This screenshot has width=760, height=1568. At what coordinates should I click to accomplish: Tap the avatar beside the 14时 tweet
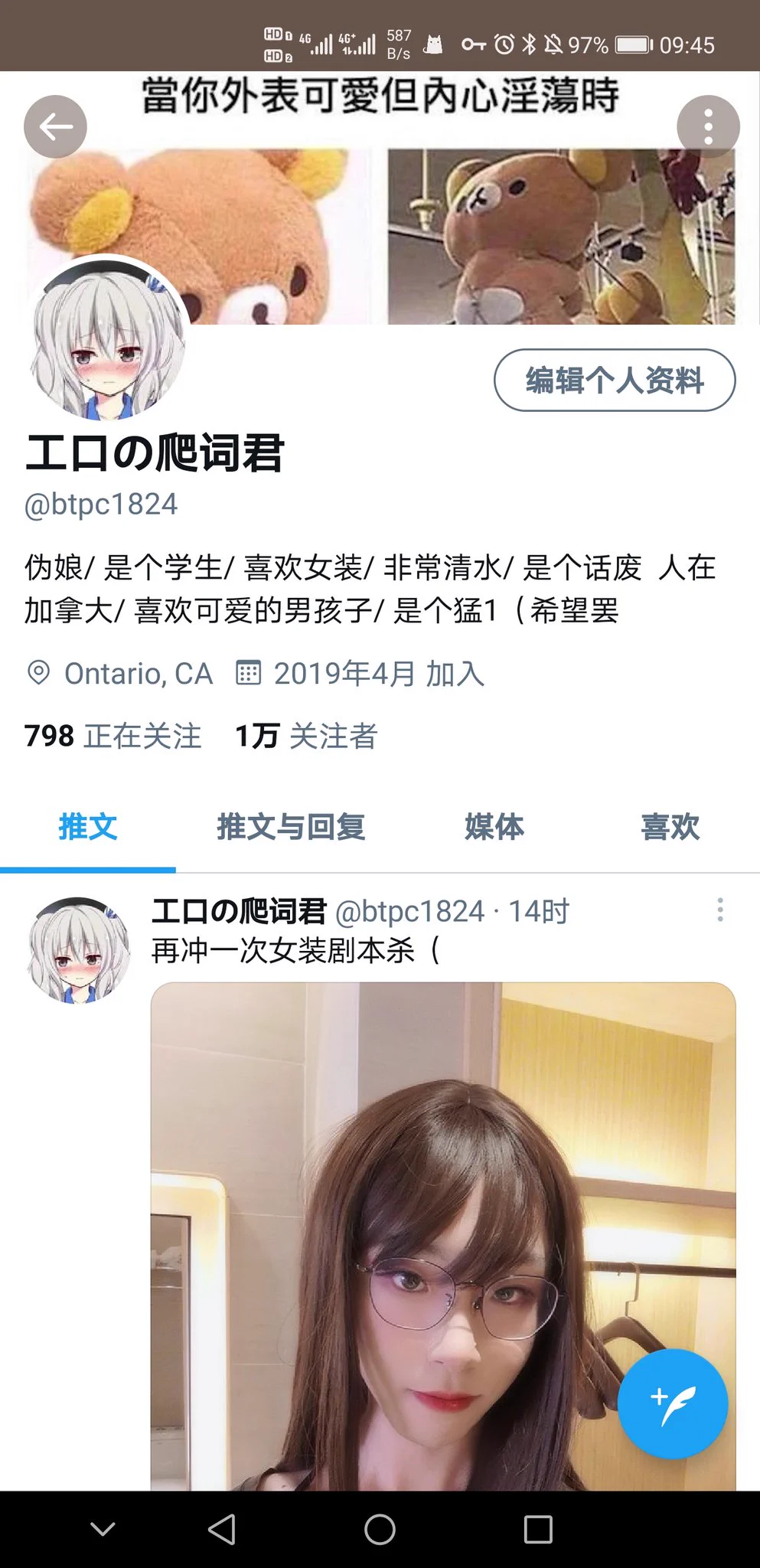point(78,949)
